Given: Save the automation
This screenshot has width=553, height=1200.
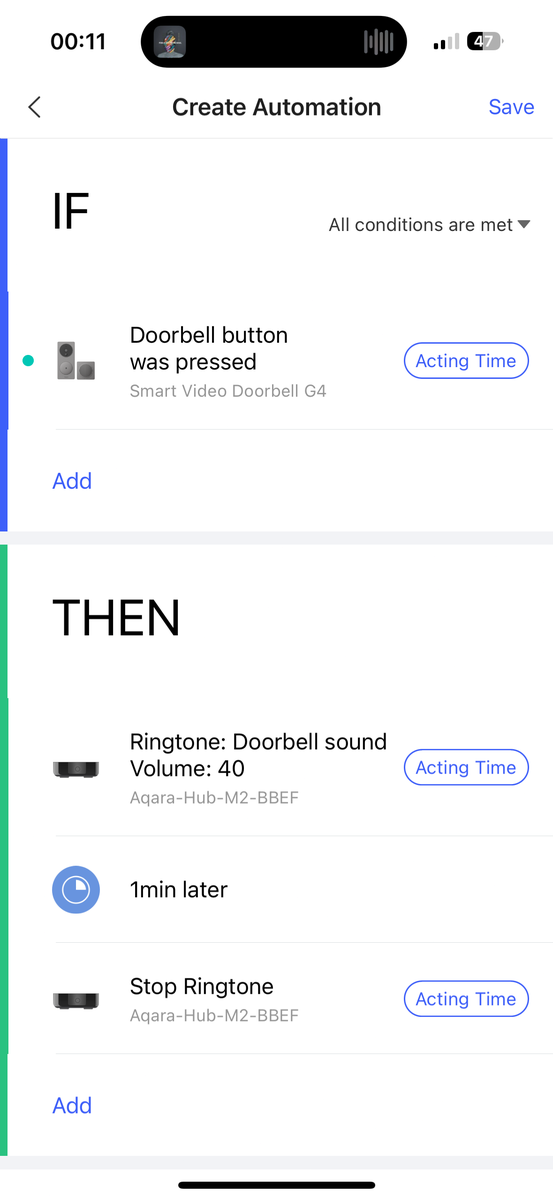Looking at the screenshot, I should 511,107.
